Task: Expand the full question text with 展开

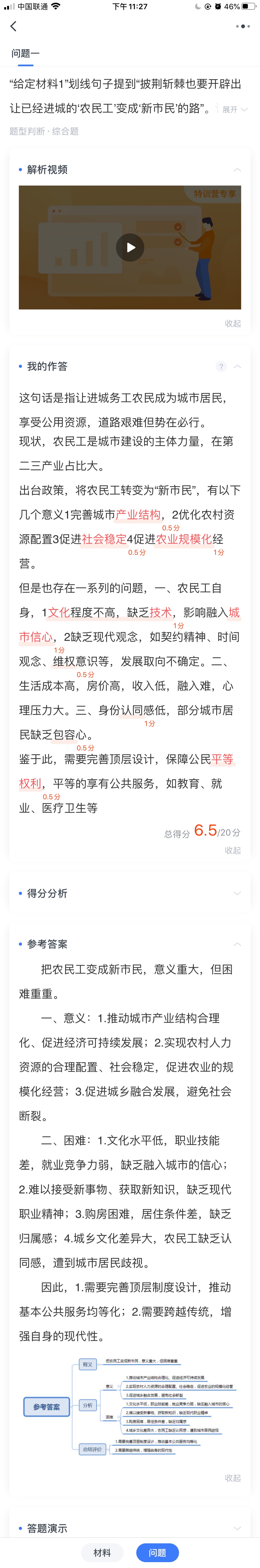Action: click(234, 109)
